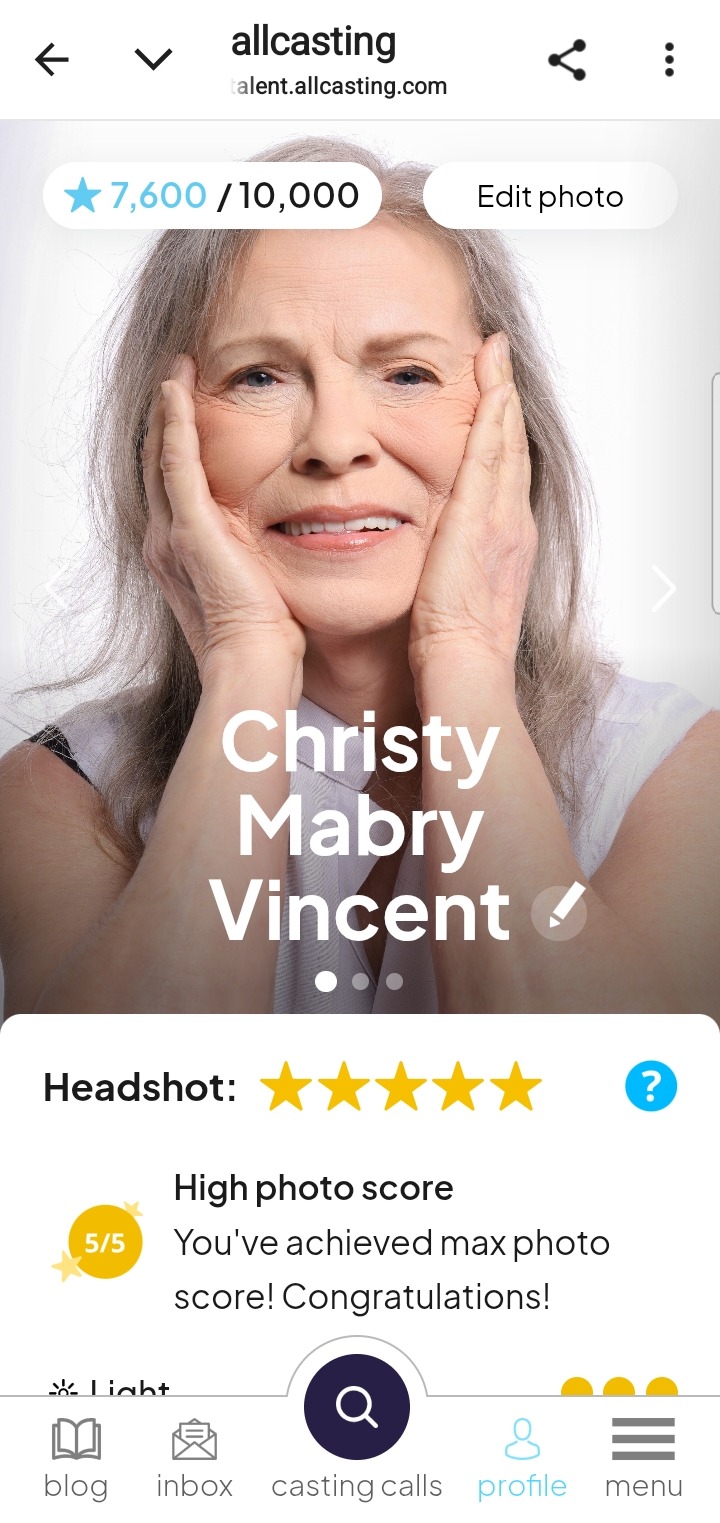Open the three-dot overflow menu
This screenshot has height=1523, width=720.
click(x=669, y=60)
